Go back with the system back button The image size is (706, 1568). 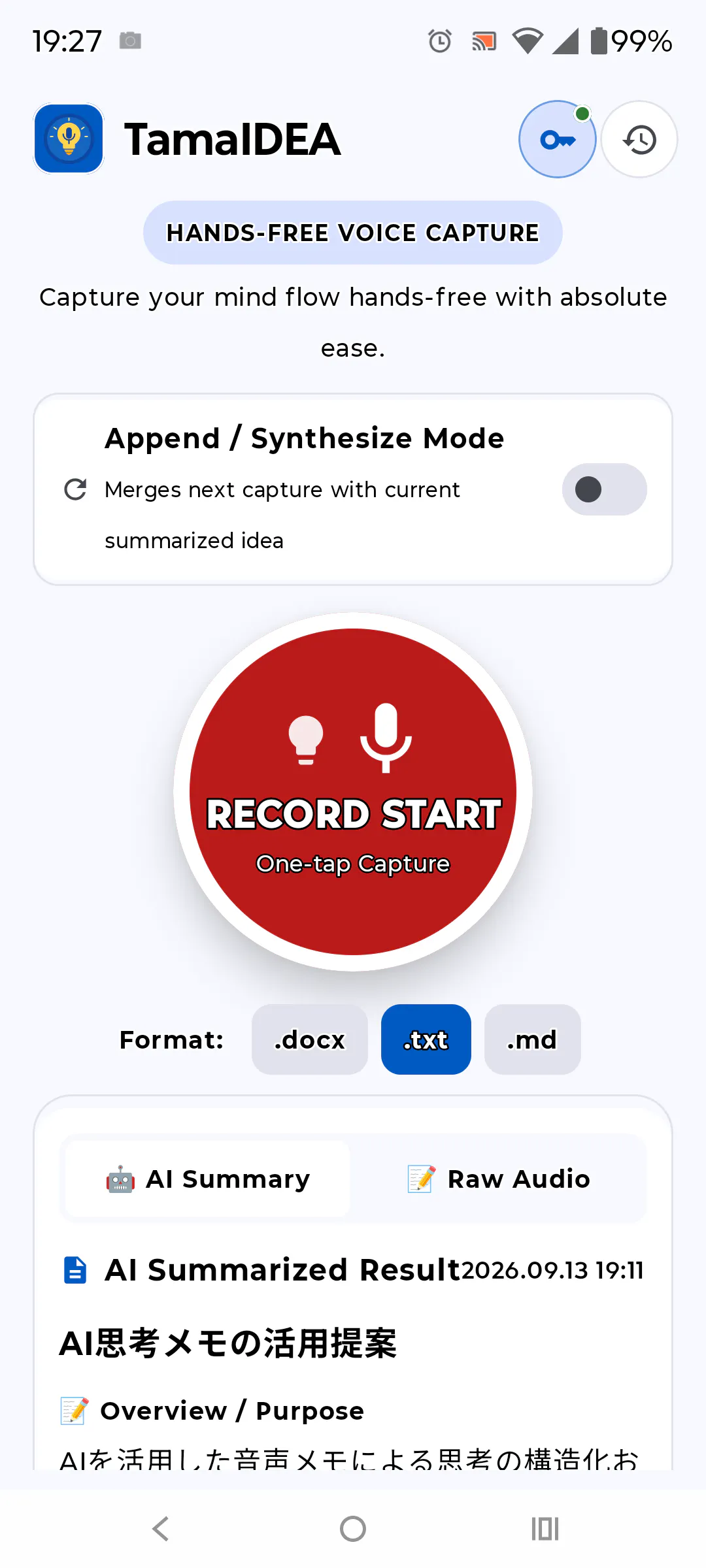pos(161,1529)
